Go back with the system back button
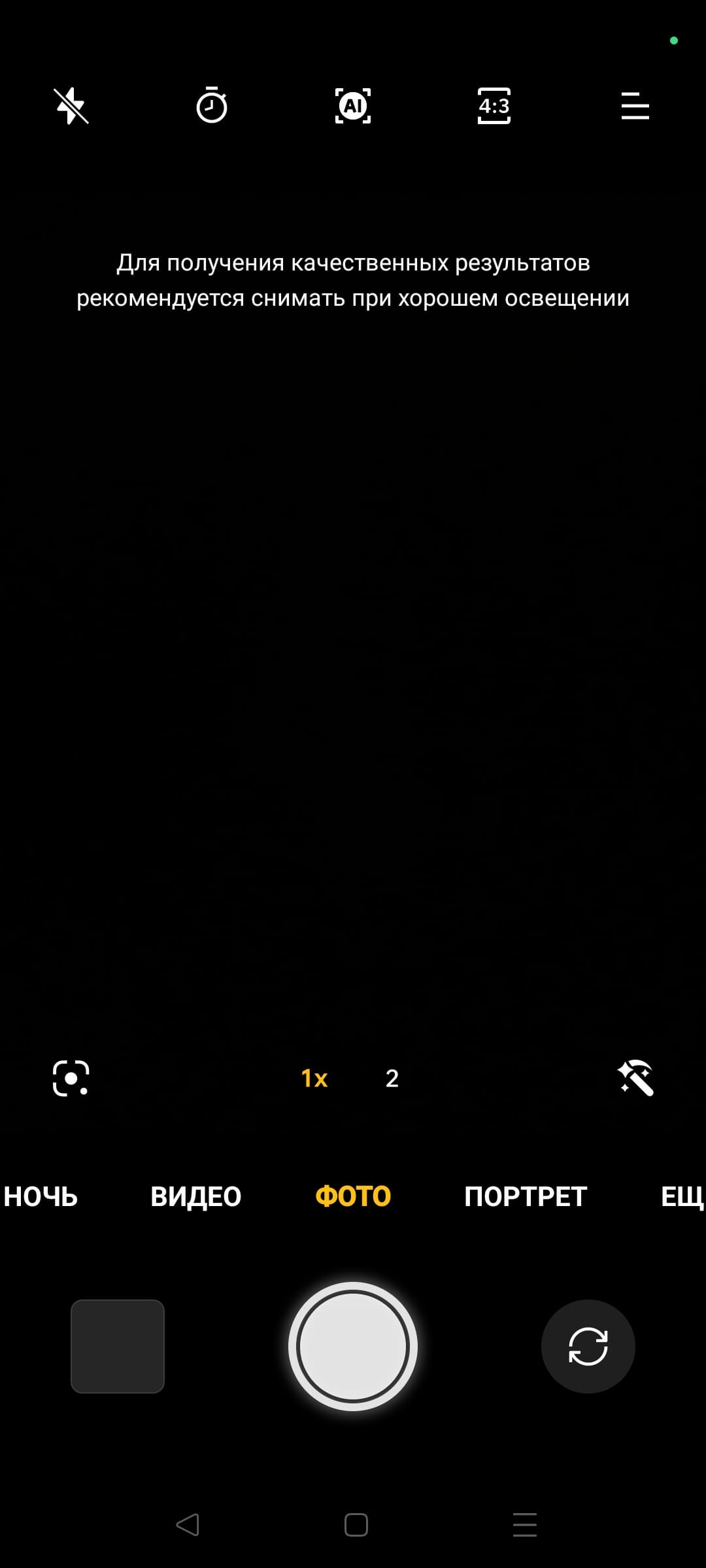This screenshot has height=1568, width=706. click(188, 1524)
